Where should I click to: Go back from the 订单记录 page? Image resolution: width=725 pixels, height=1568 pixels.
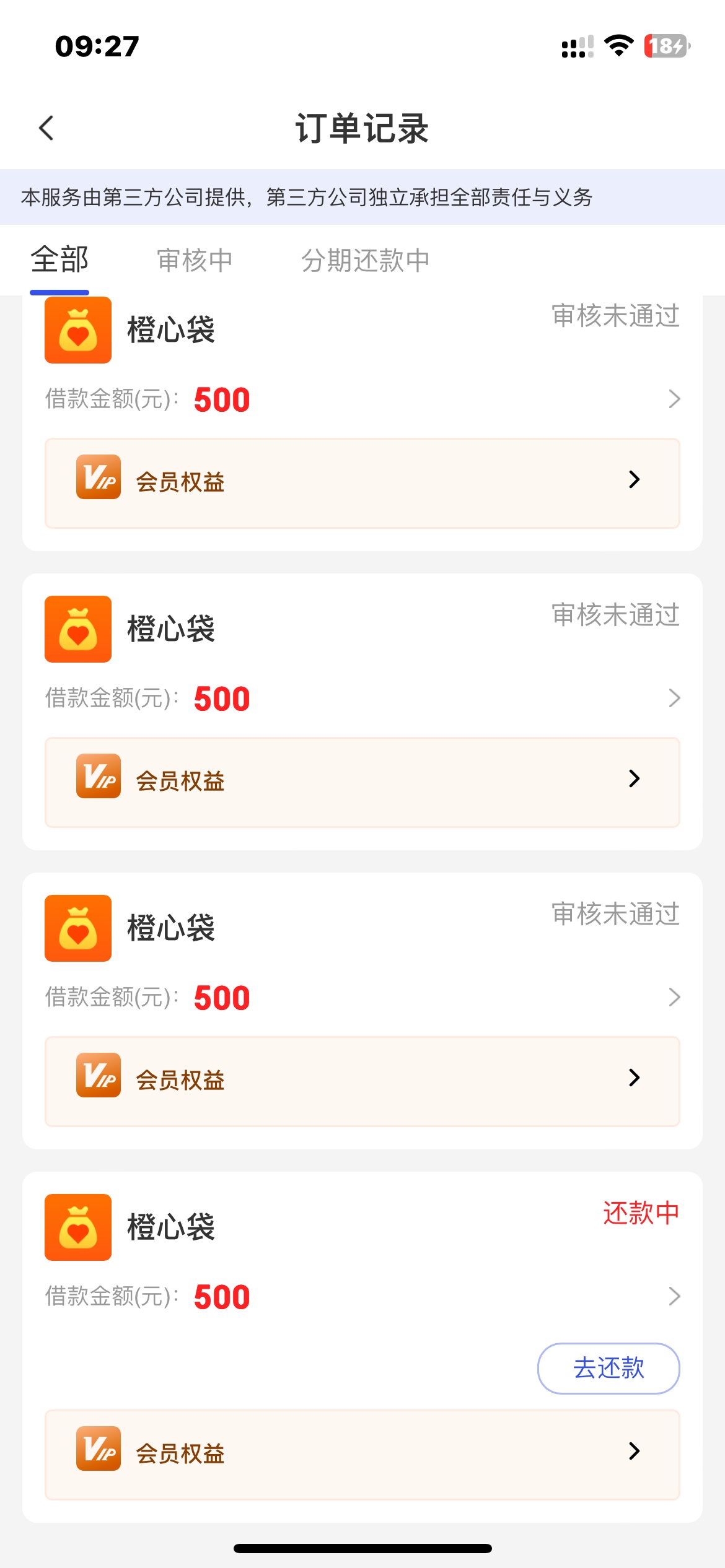click(46, 128)
